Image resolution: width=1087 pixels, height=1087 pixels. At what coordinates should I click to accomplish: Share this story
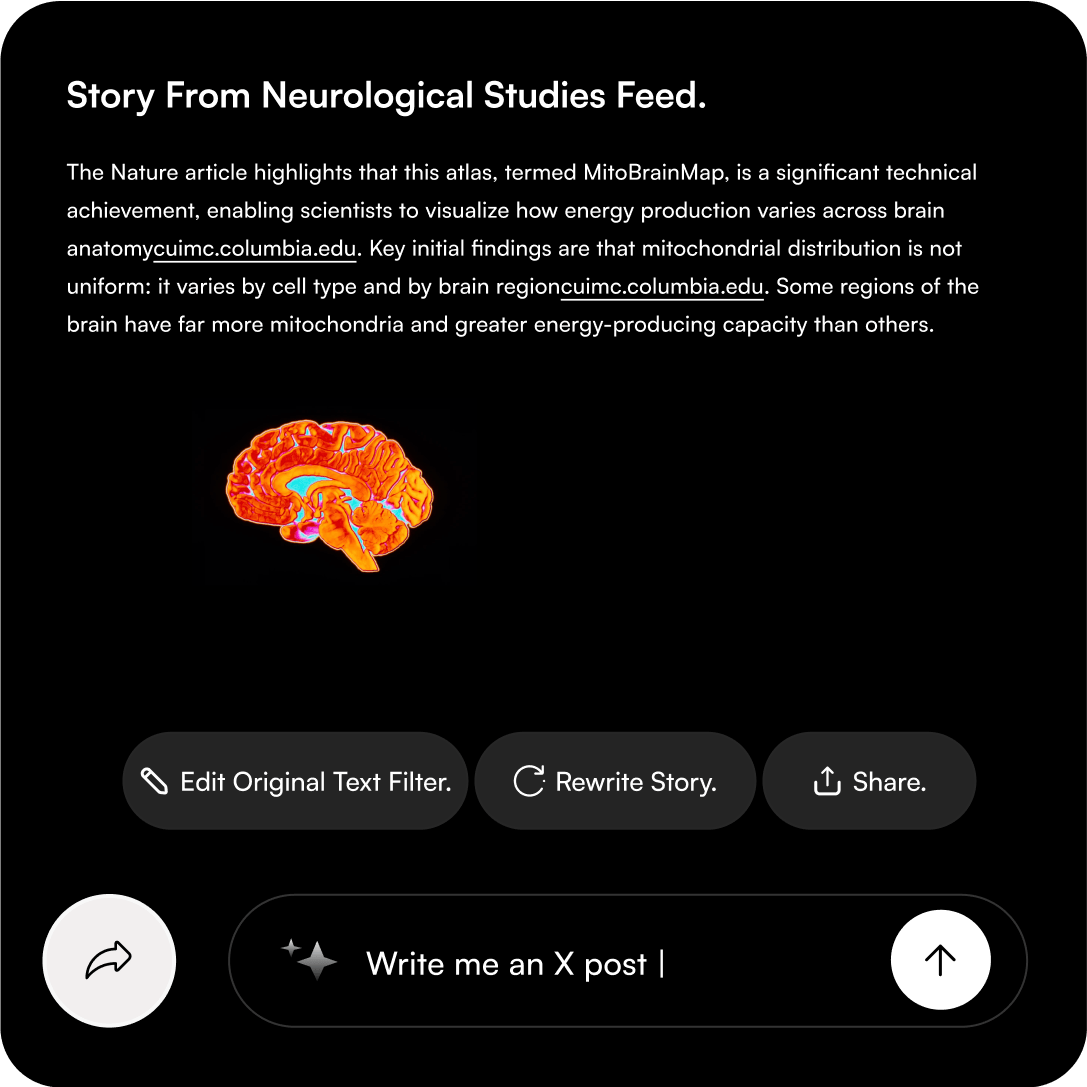(869, 781)
